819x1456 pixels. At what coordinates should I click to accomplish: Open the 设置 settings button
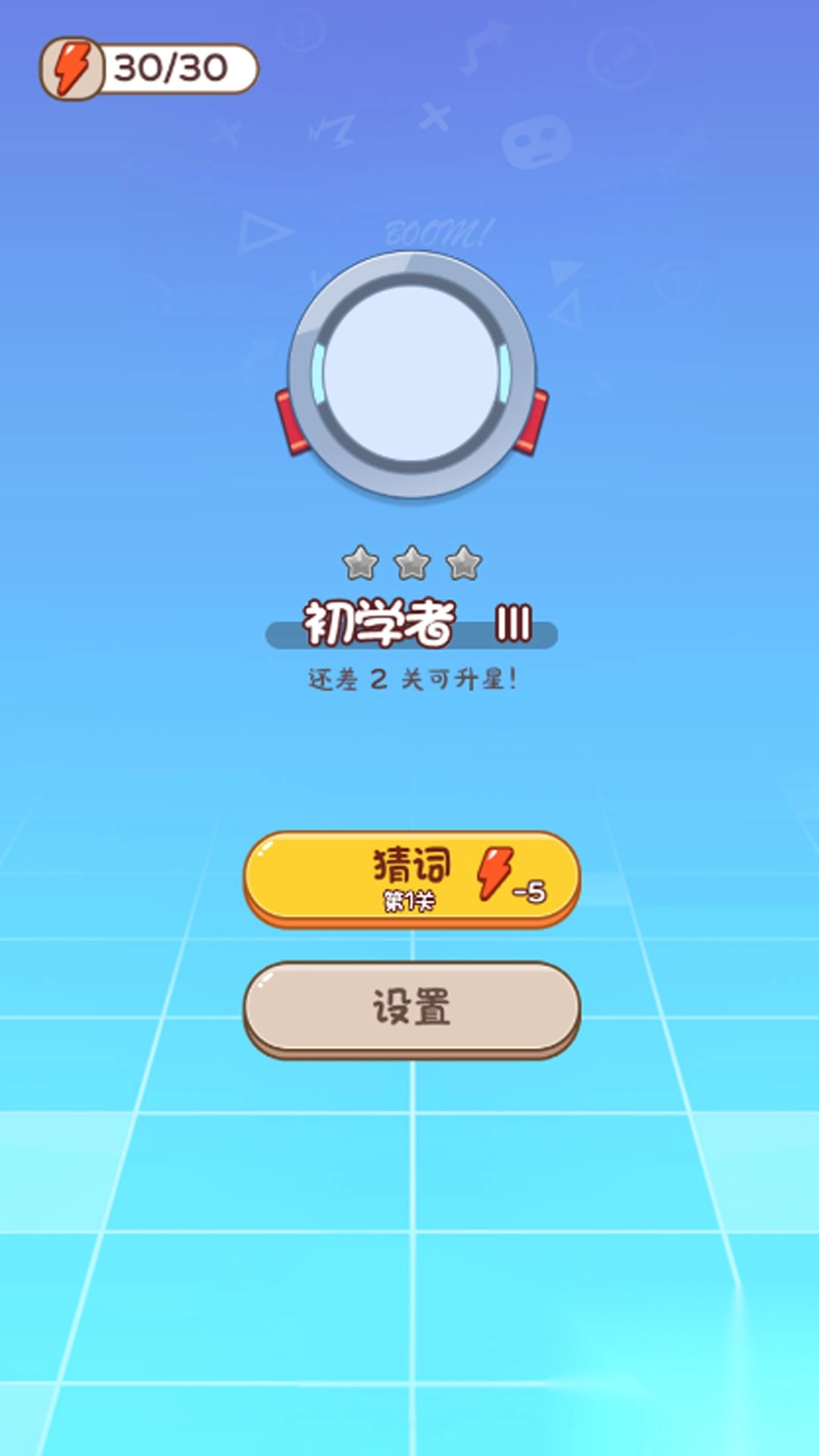(411, 1007)
